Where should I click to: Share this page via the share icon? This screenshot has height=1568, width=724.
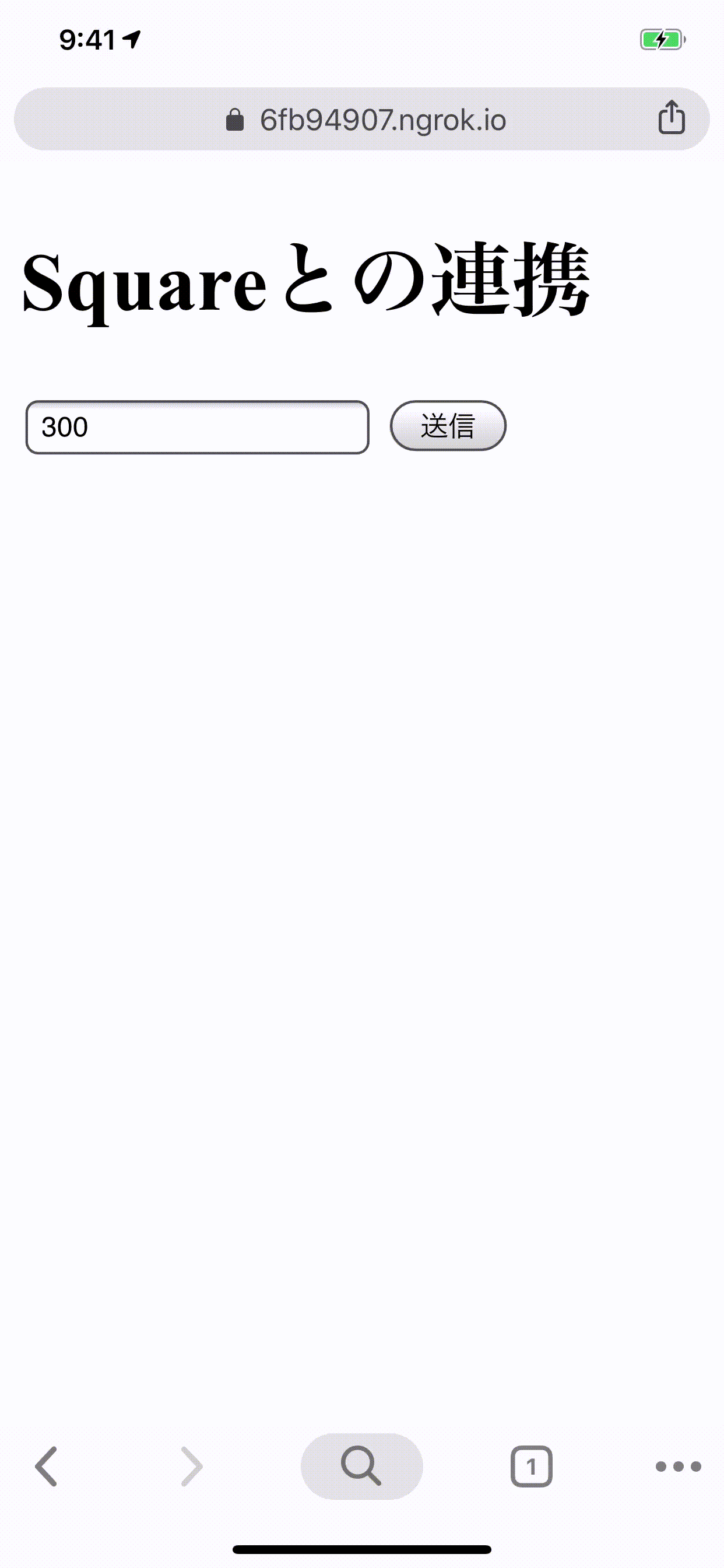672,117
